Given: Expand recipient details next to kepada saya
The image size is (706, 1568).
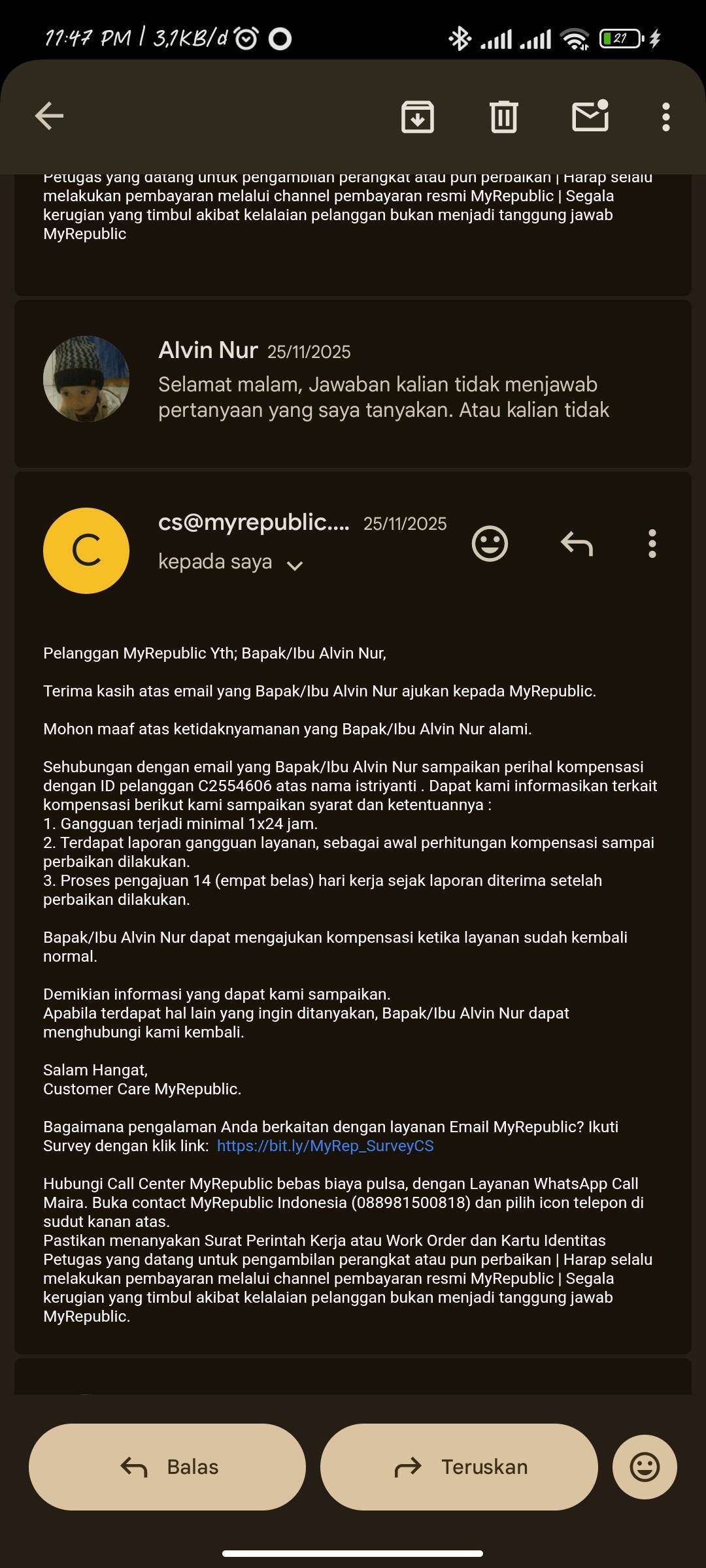Looking at the screenshot, I should tap(295, 565).
